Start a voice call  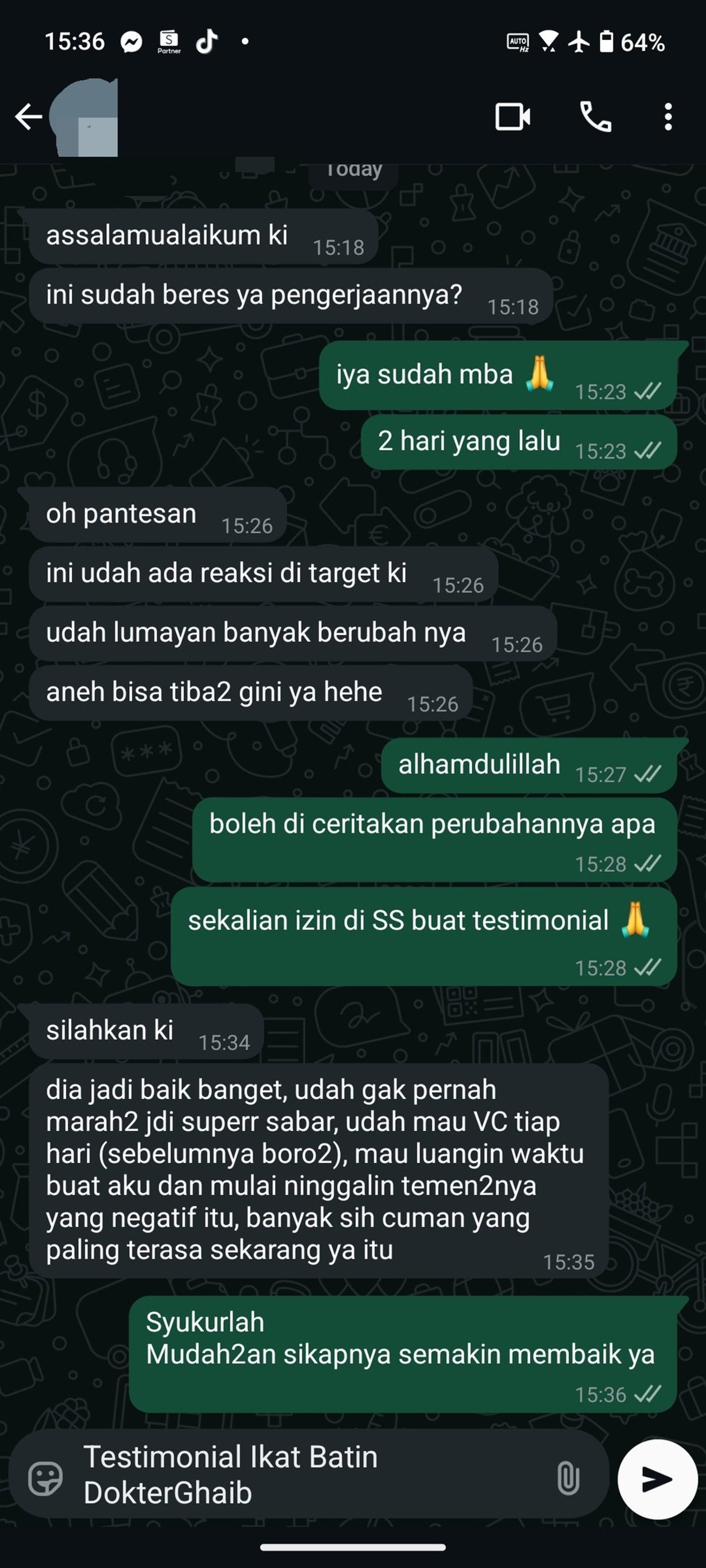(595, 116)
